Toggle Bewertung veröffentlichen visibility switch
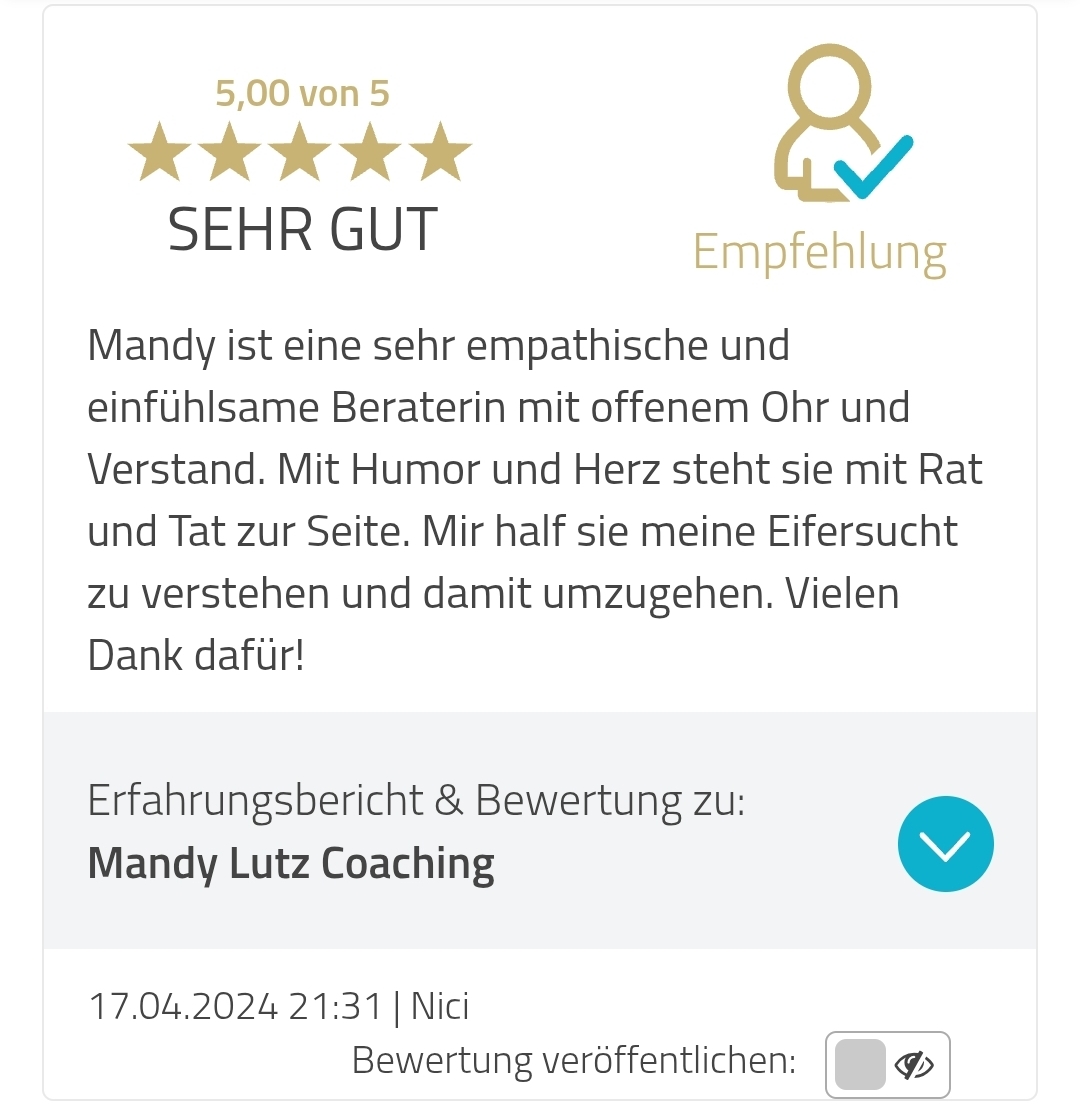 pyautogui.click(x=887, y=1065)
